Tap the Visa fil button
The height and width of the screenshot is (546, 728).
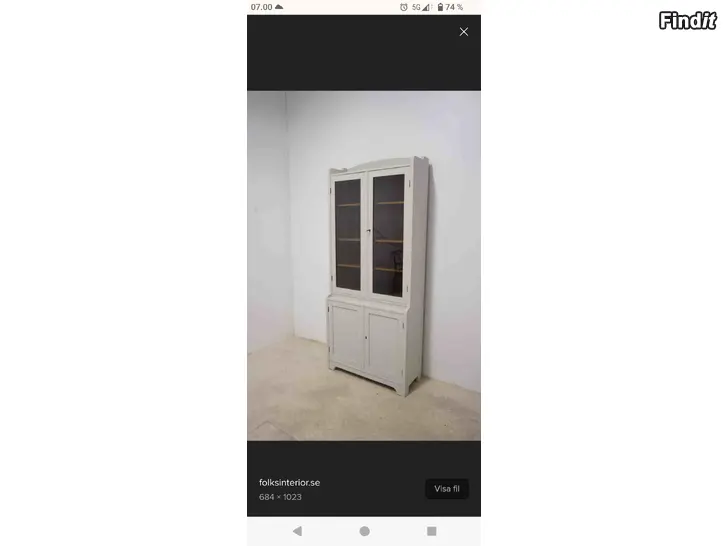click(447, 489)
